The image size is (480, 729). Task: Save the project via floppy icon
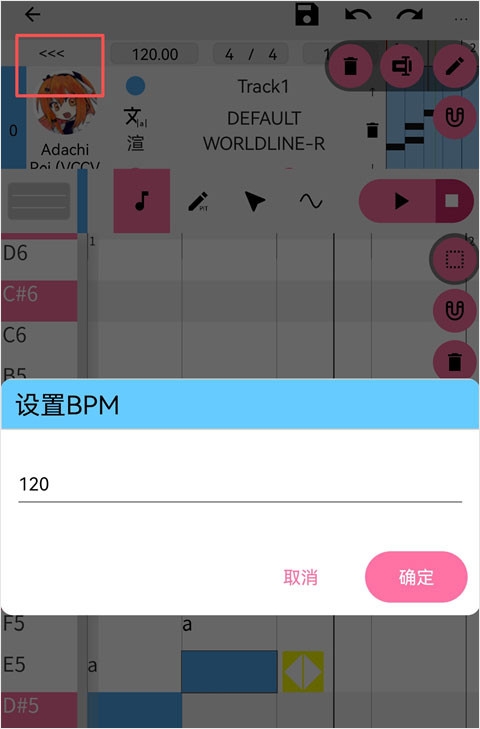coord(307,14)
